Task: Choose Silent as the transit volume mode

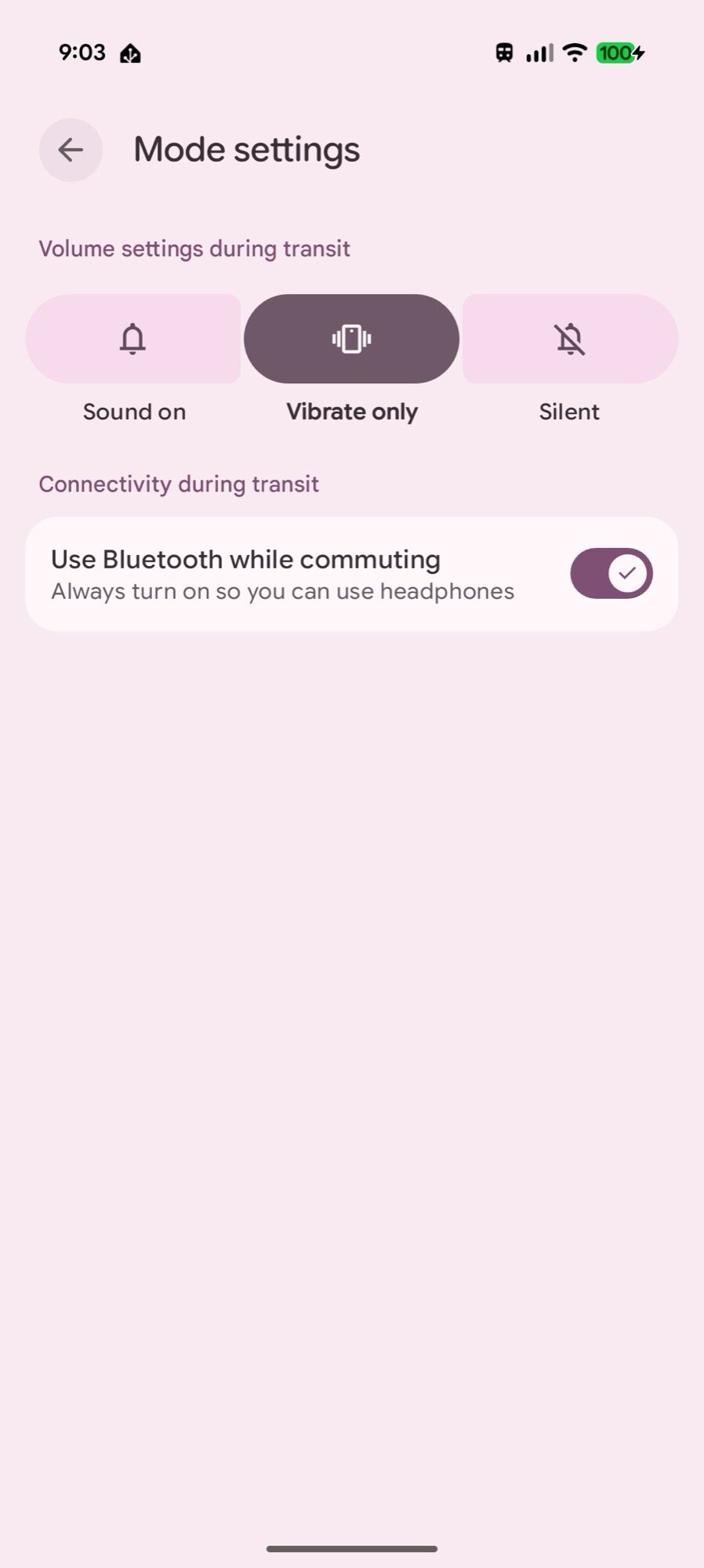Action: [x=569, y=339]
